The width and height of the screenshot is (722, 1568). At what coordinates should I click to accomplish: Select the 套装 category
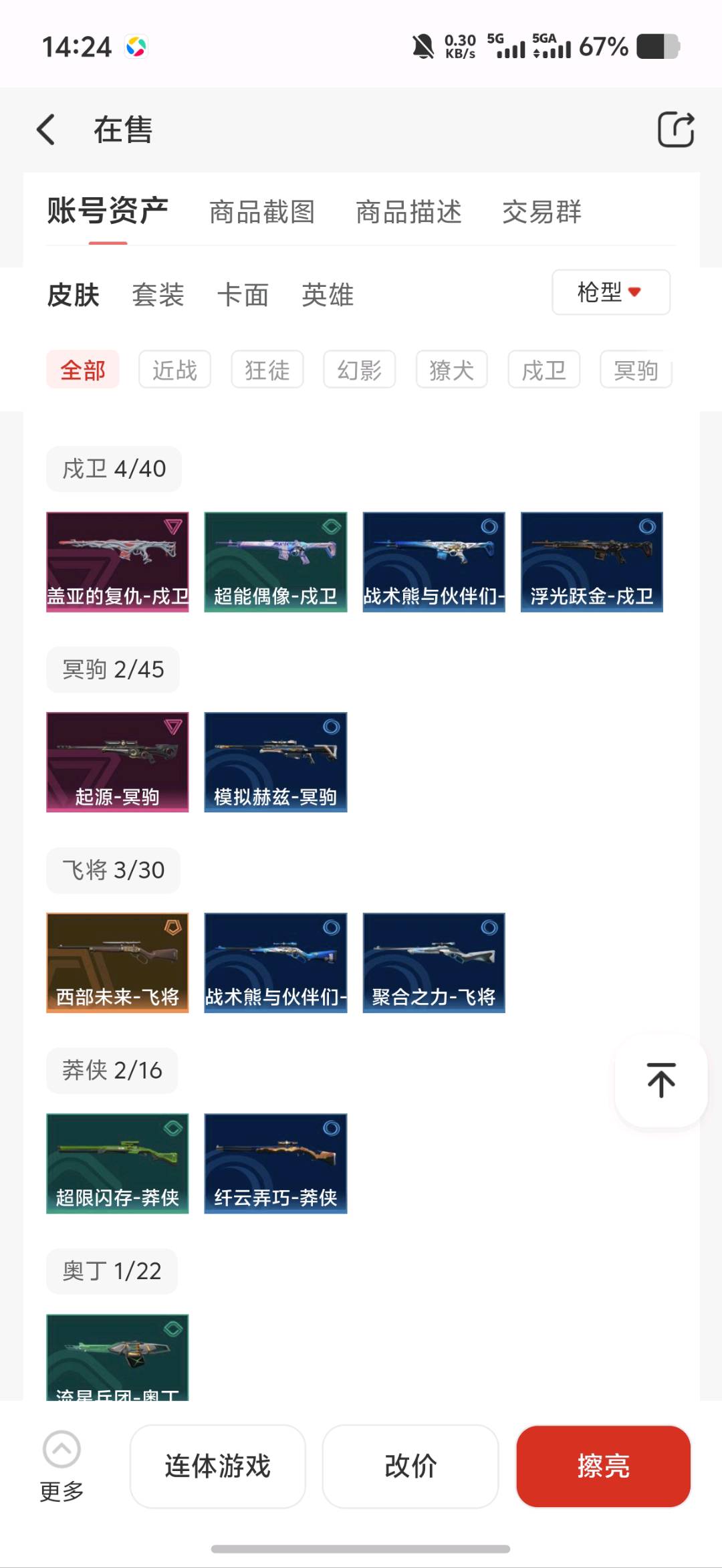158,295
